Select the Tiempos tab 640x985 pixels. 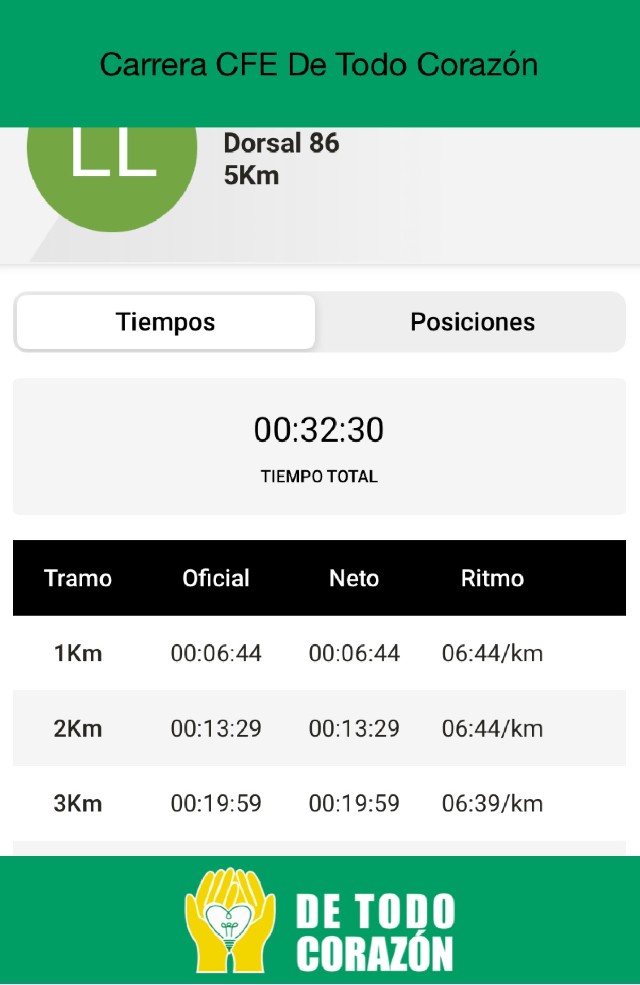point(166,322)
